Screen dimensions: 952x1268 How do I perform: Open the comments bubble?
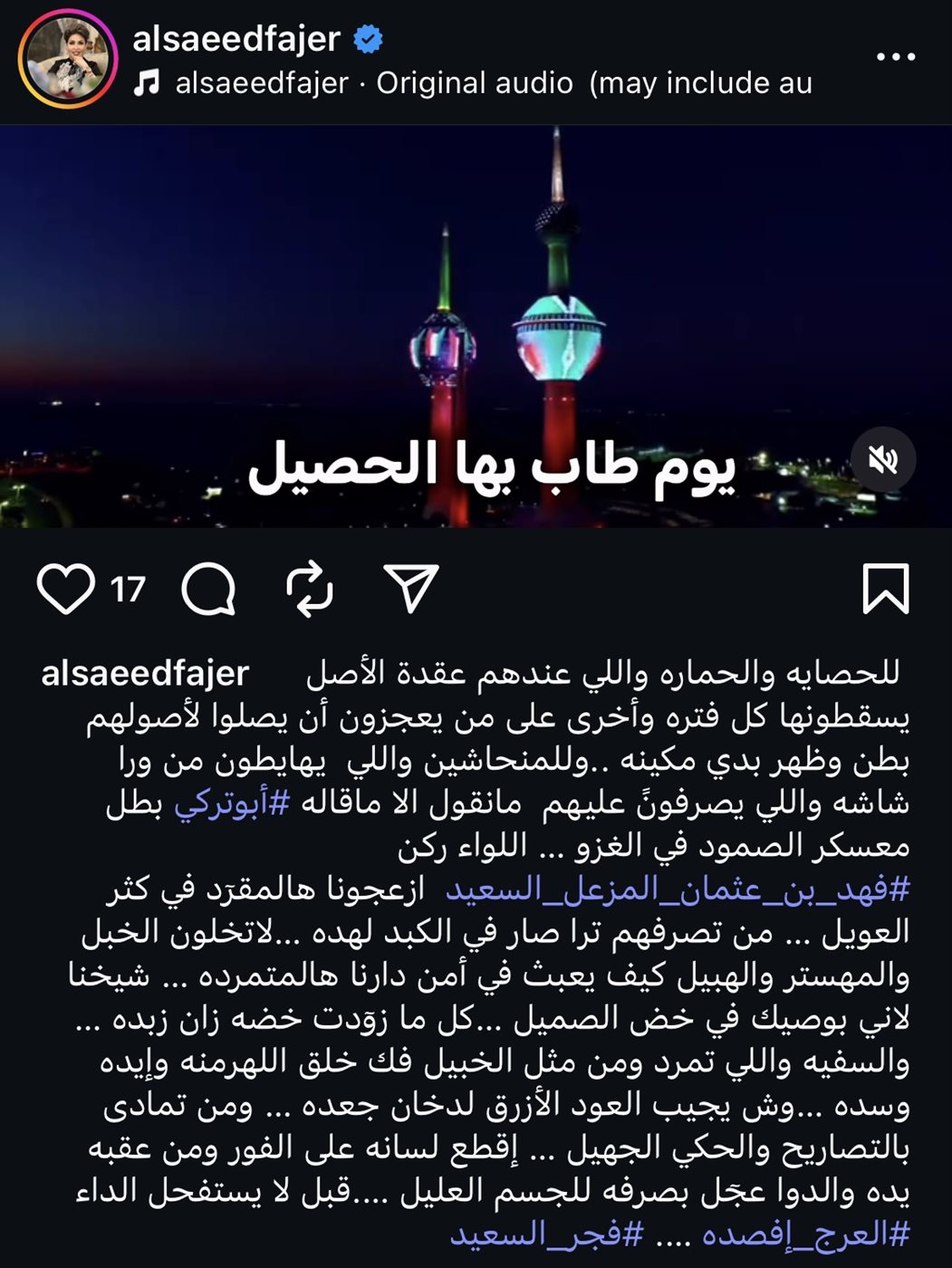(x=209, y=589)
